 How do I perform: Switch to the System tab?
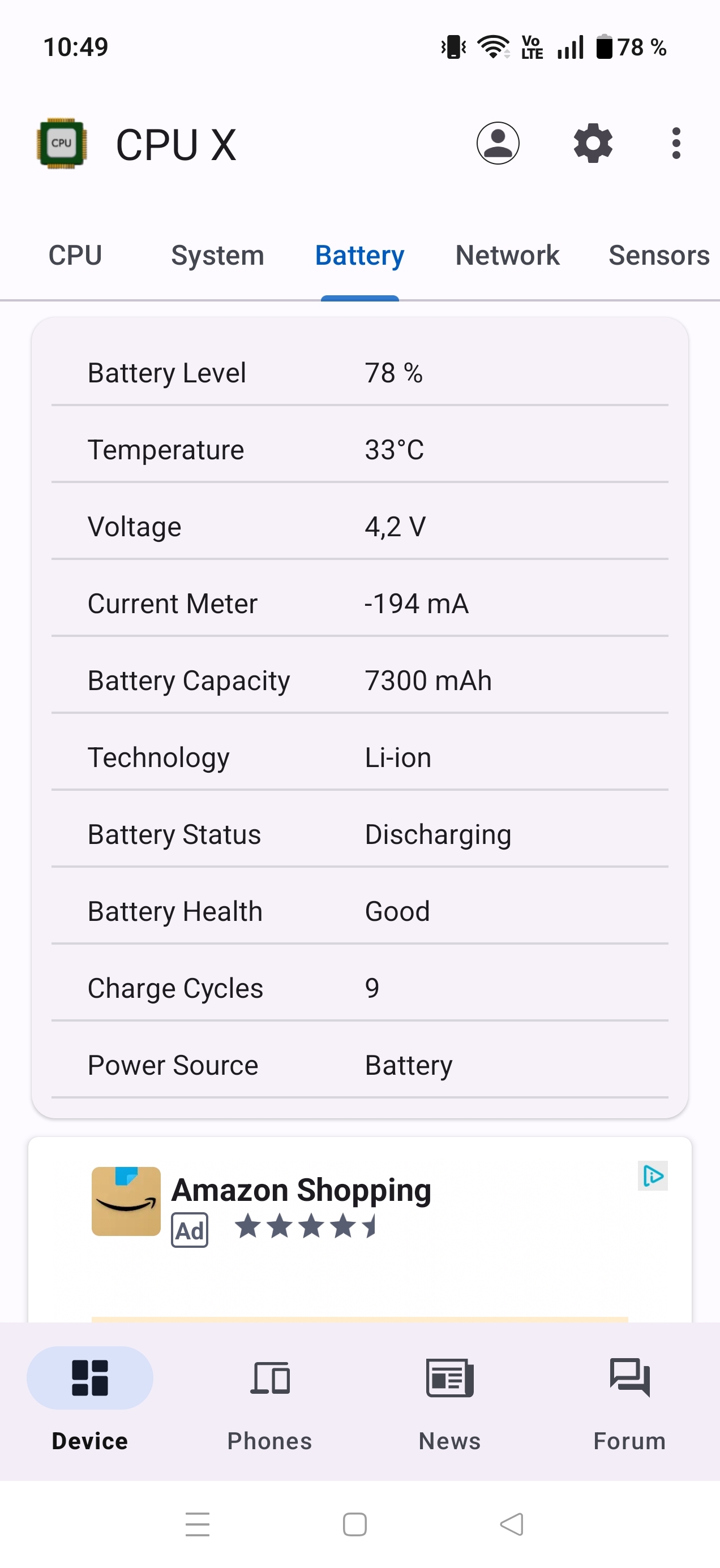(217, 256)
